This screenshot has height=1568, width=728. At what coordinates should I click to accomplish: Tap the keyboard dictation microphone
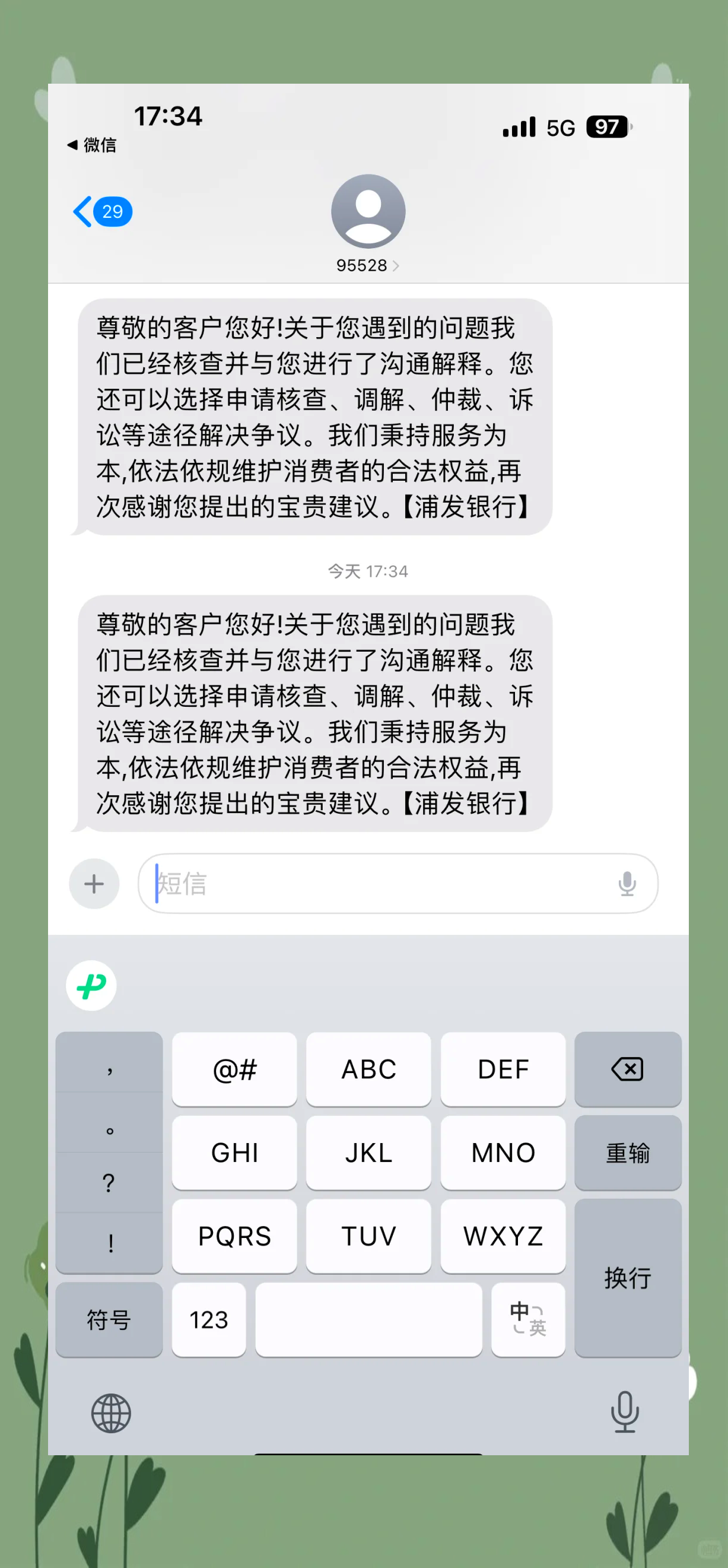click(625, 1411)
